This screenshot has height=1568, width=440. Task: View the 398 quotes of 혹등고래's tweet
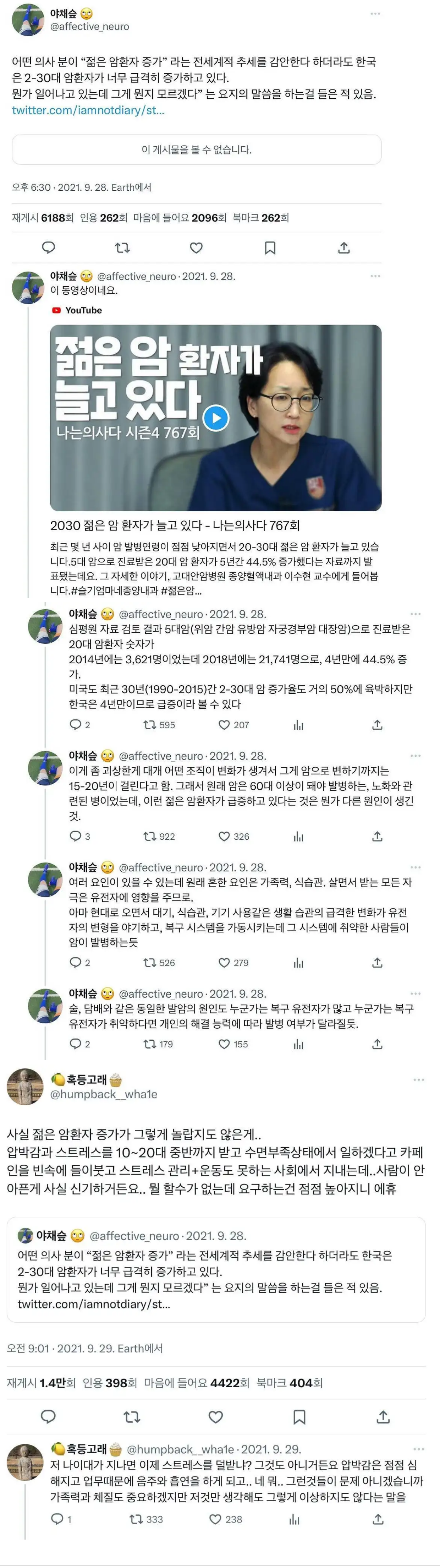click(x=109, y=1383)
